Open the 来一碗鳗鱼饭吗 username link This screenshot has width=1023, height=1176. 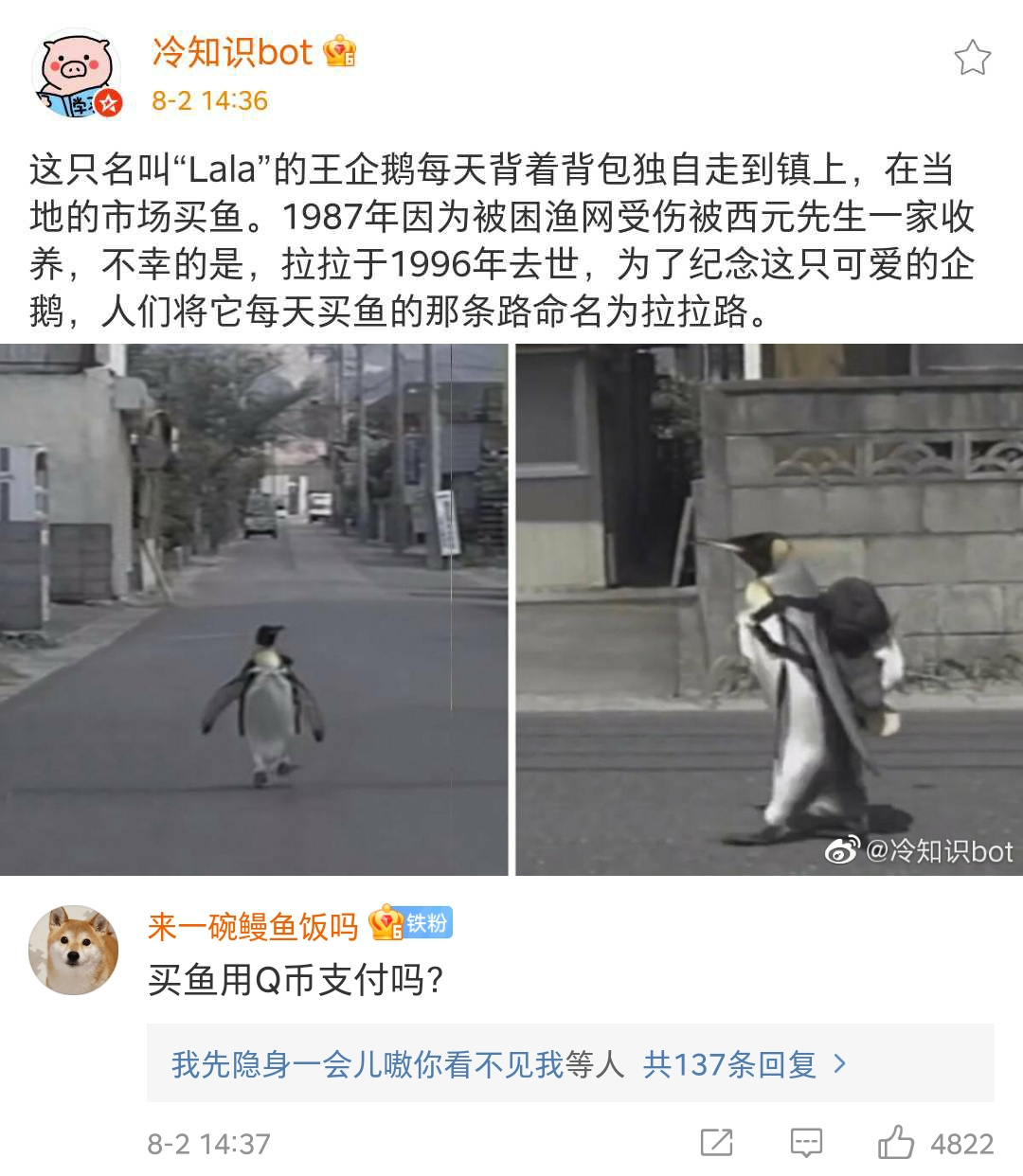[x=253, y=926]
